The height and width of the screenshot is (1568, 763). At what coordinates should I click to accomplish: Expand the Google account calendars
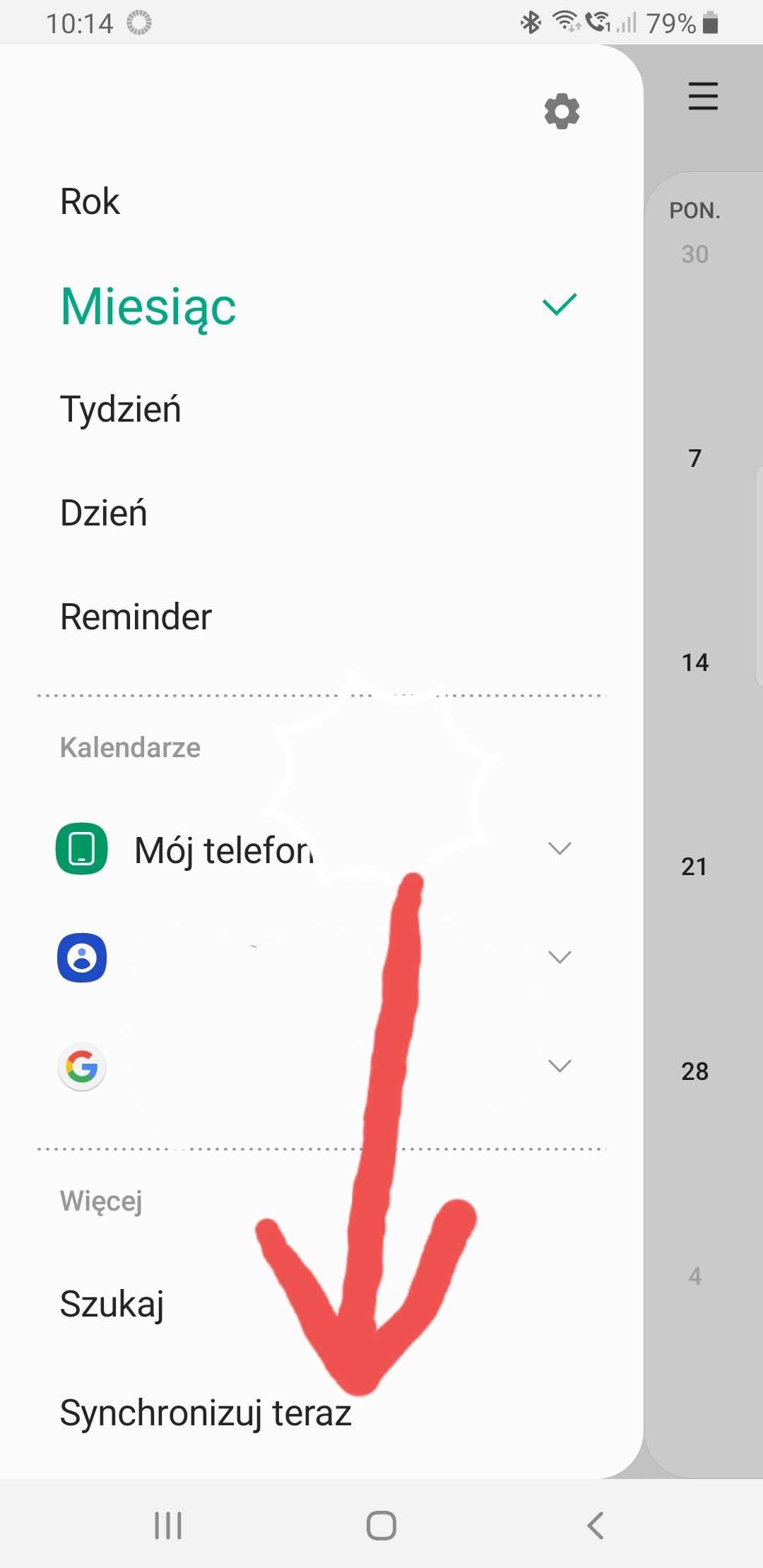(560, 1066)
